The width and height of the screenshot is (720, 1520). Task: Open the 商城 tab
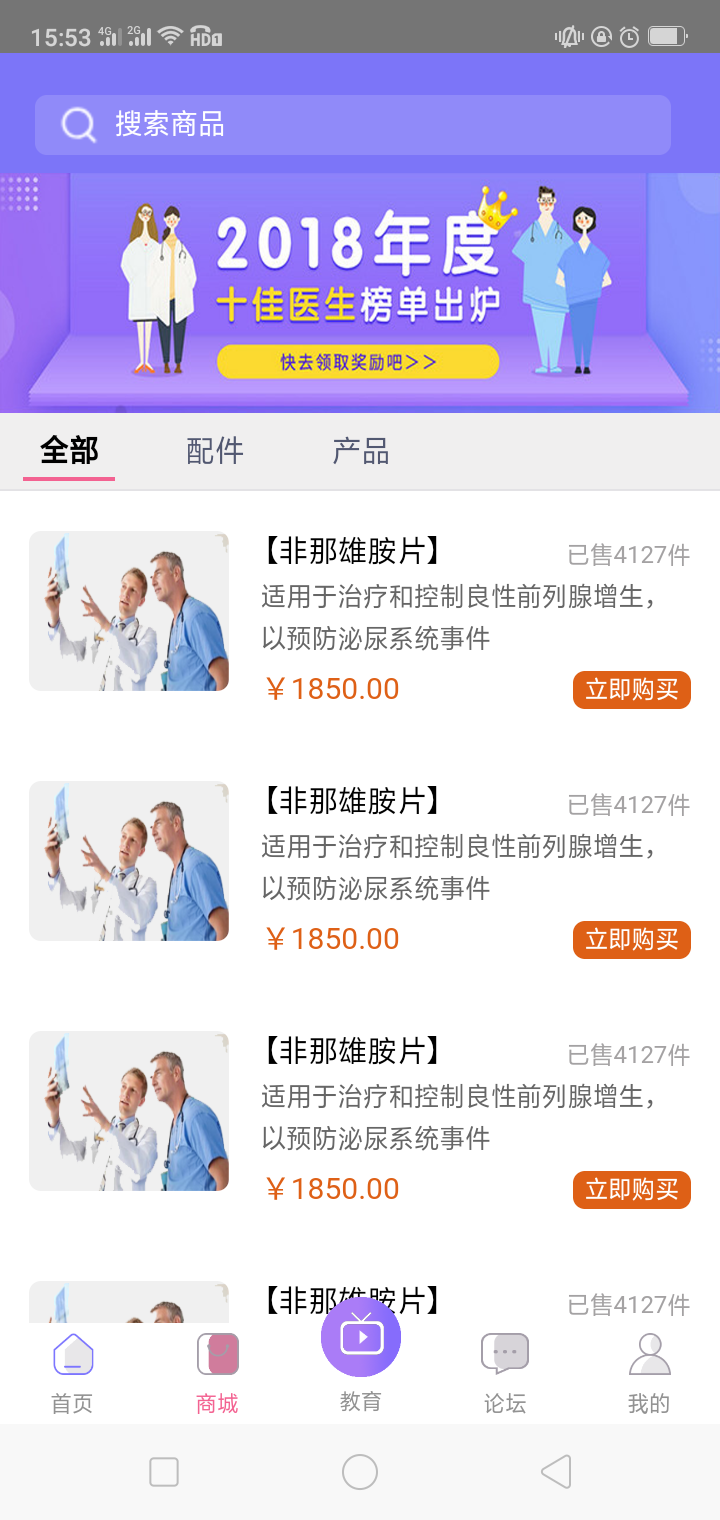click(217, 1373)
